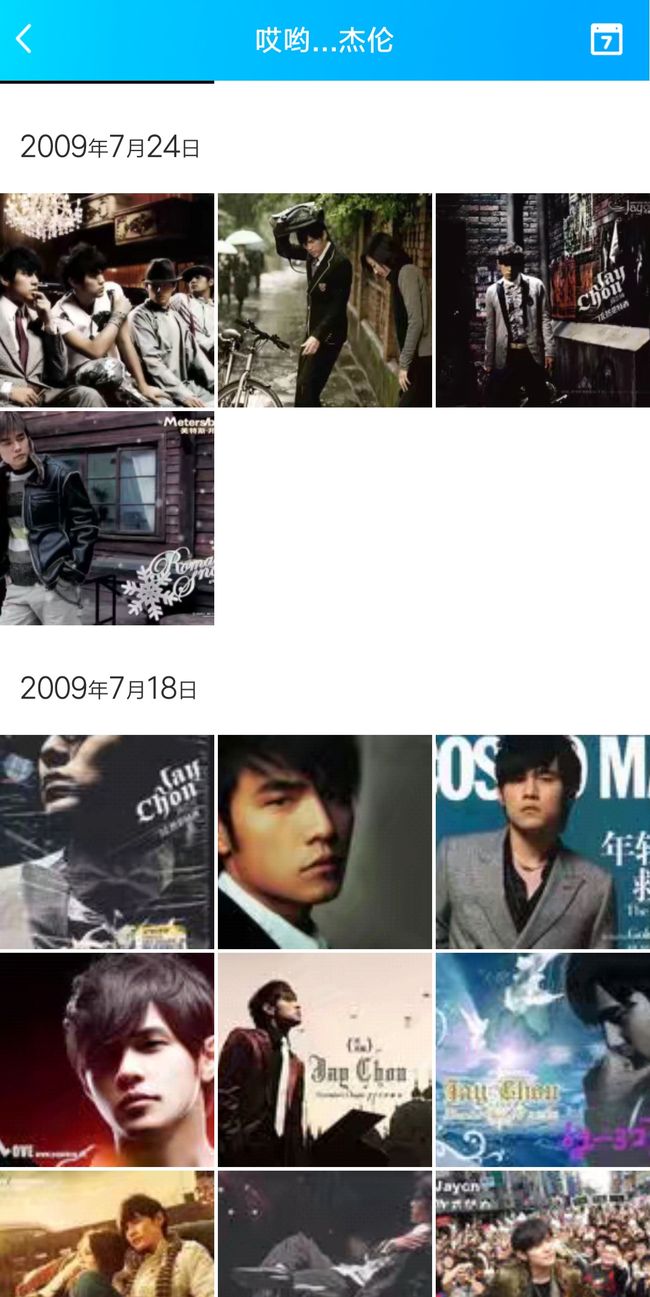The height and width of the screenshot is (1297, 650).
Task: Open the crowd photo labeled Jaycn
Action: click(543, 1234)
